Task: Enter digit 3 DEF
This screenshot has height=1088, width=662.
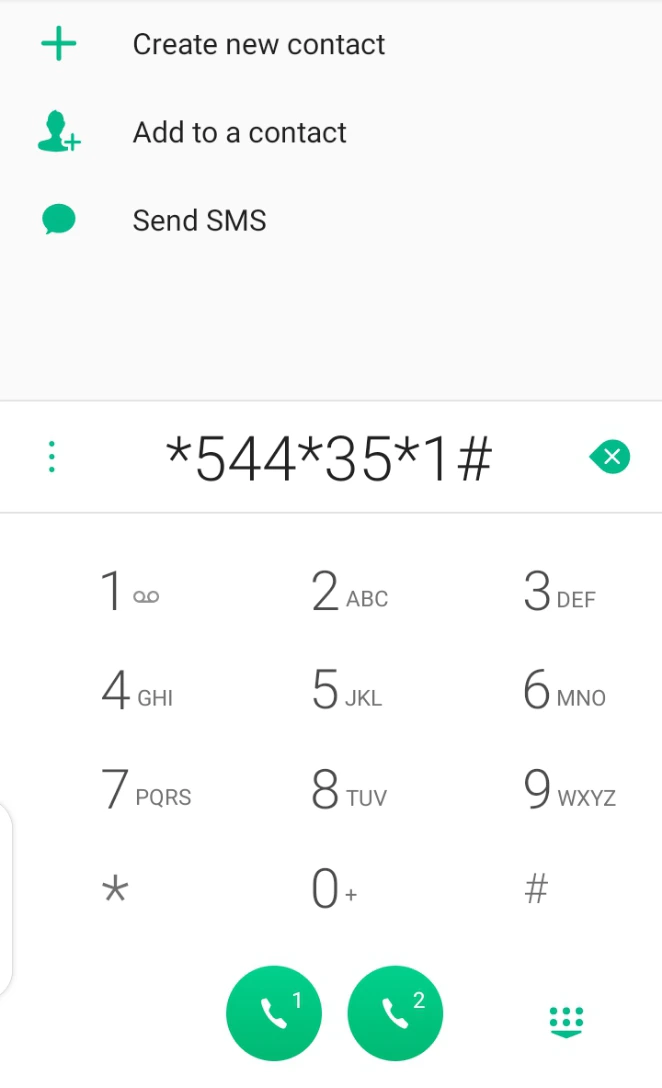Action: coord(559,591)
